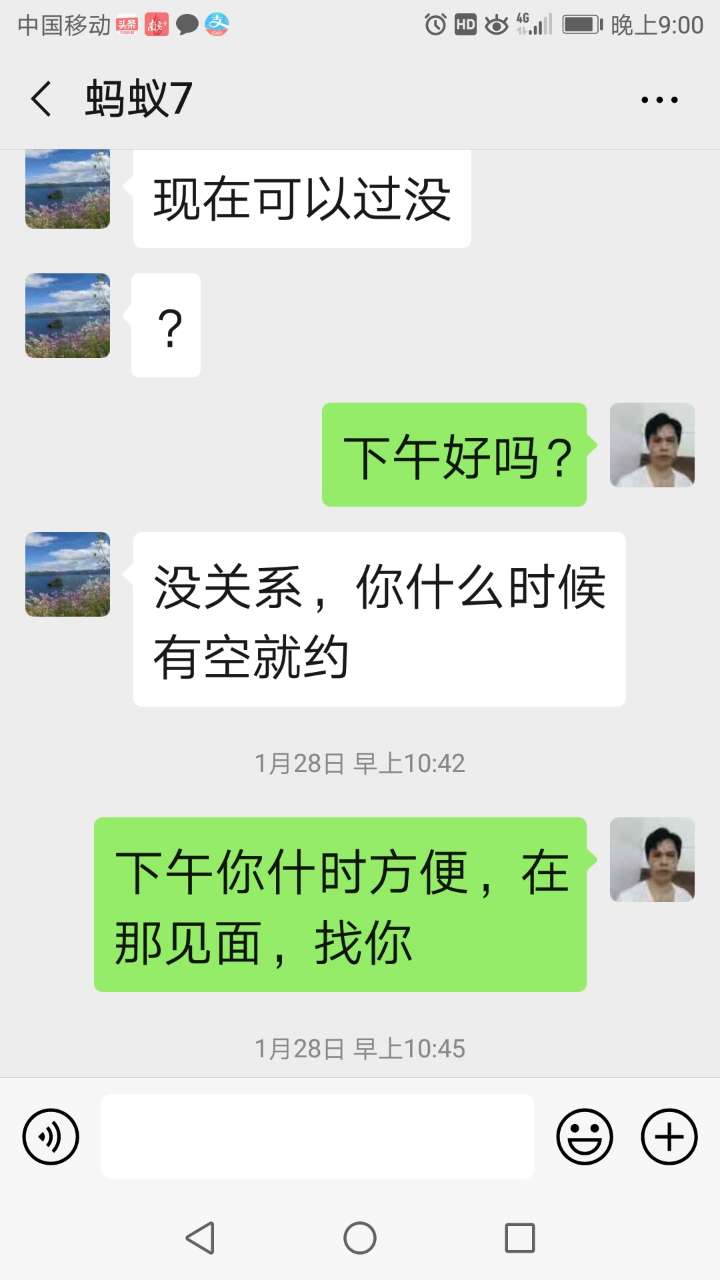Screen dimensions: 720x1280
Task: Open contact avatar beside 没关系 message
Action: point(67,574)
